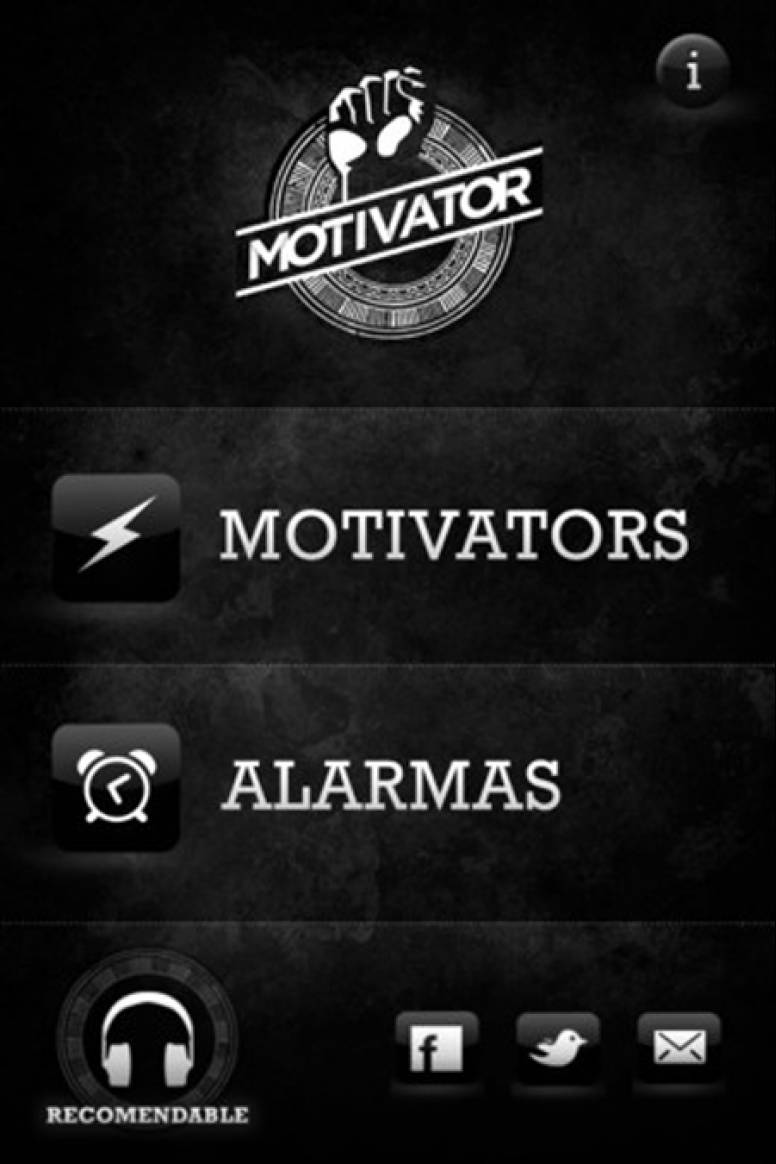Go to Alarmas
Viewport: 776px width, 1164px height.
pyautogui.click(x=390, y=786)
